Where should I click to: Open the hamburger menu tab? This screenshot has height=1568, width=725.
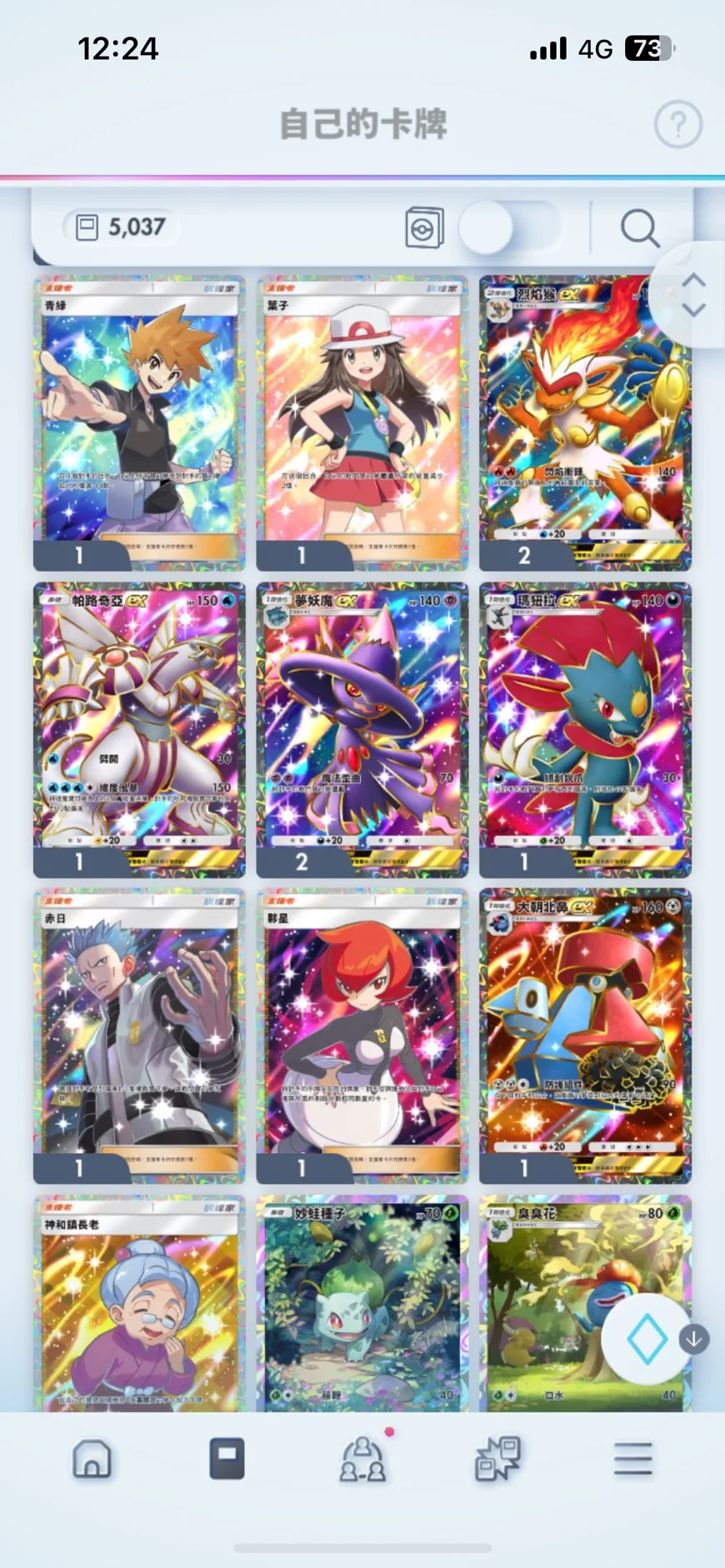click(632, 1459)
